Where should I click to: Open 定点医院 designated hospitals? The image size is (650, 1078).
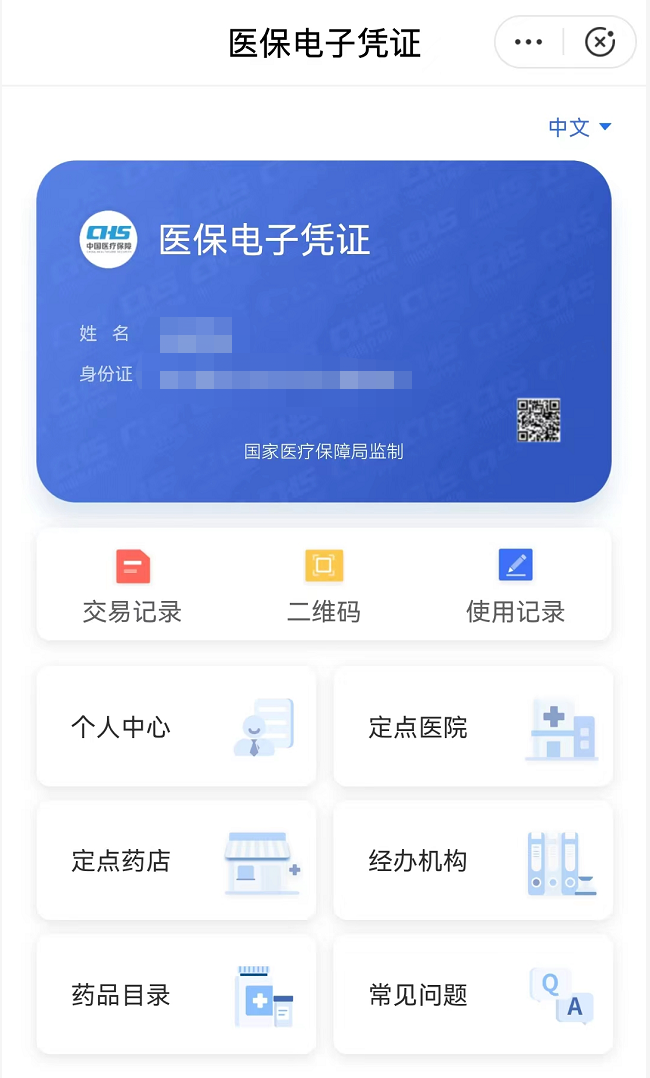pyautogui.click(x=472, y=727)
